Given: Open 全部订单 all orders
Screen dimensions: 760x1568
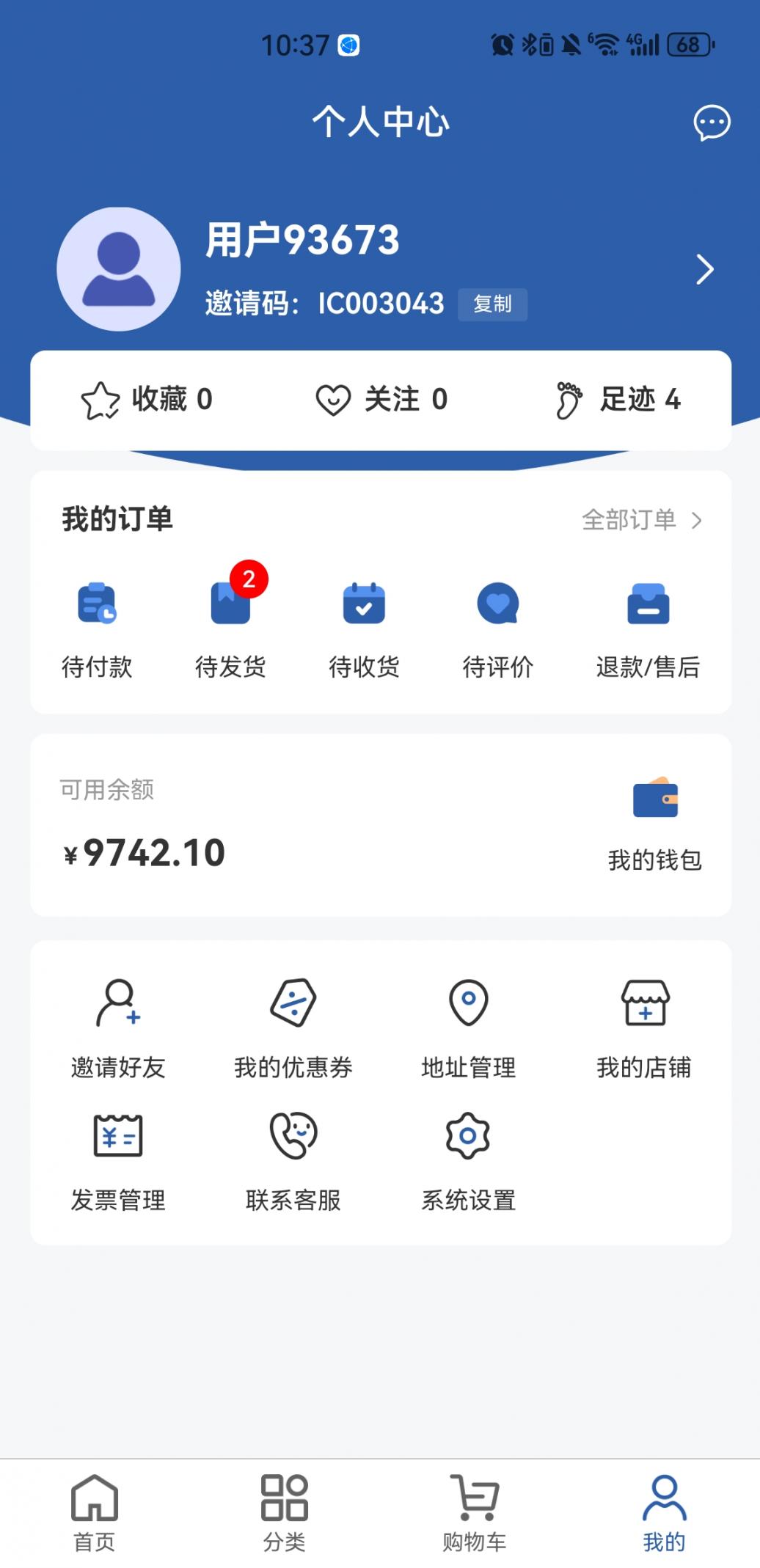Looking at the screenshot, I should coord(642,520).
